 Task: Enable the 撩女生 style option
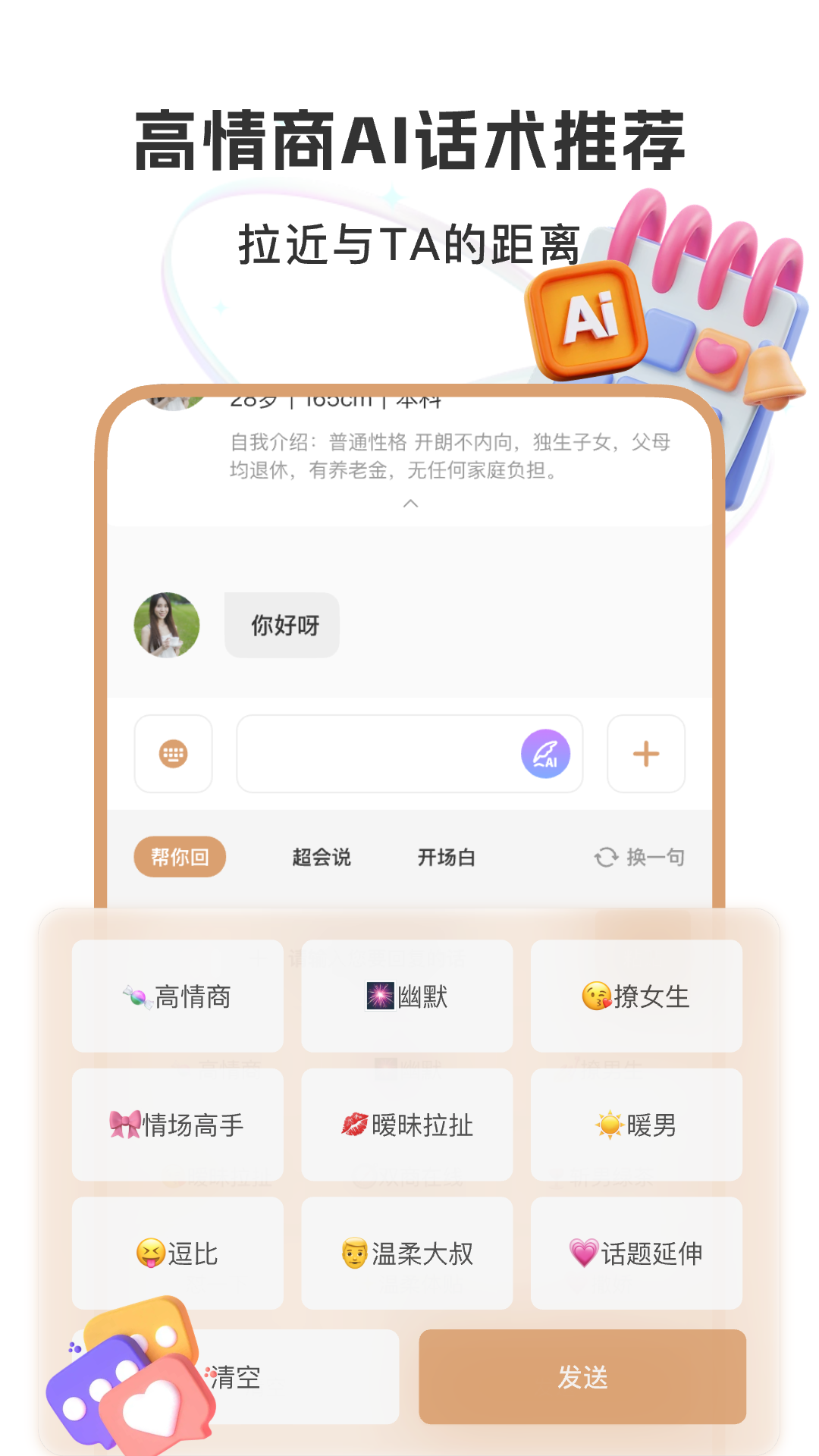(636, 996)
